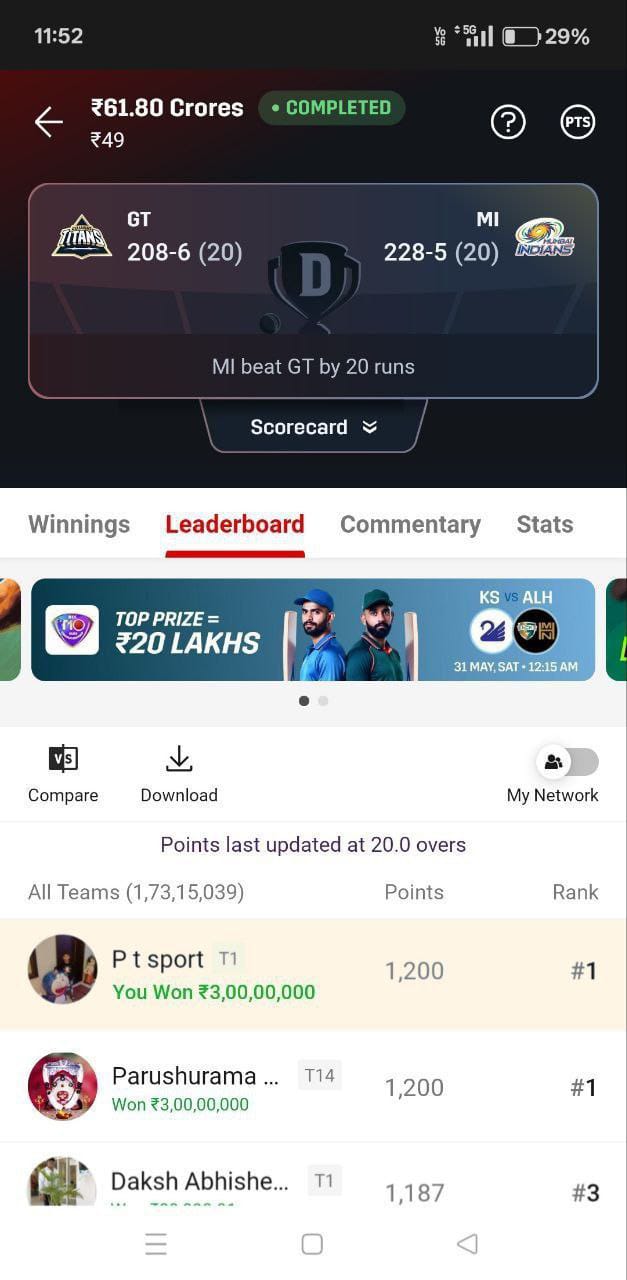
Task: Switch to the Winnings tab
Action: tap(79, 525)
